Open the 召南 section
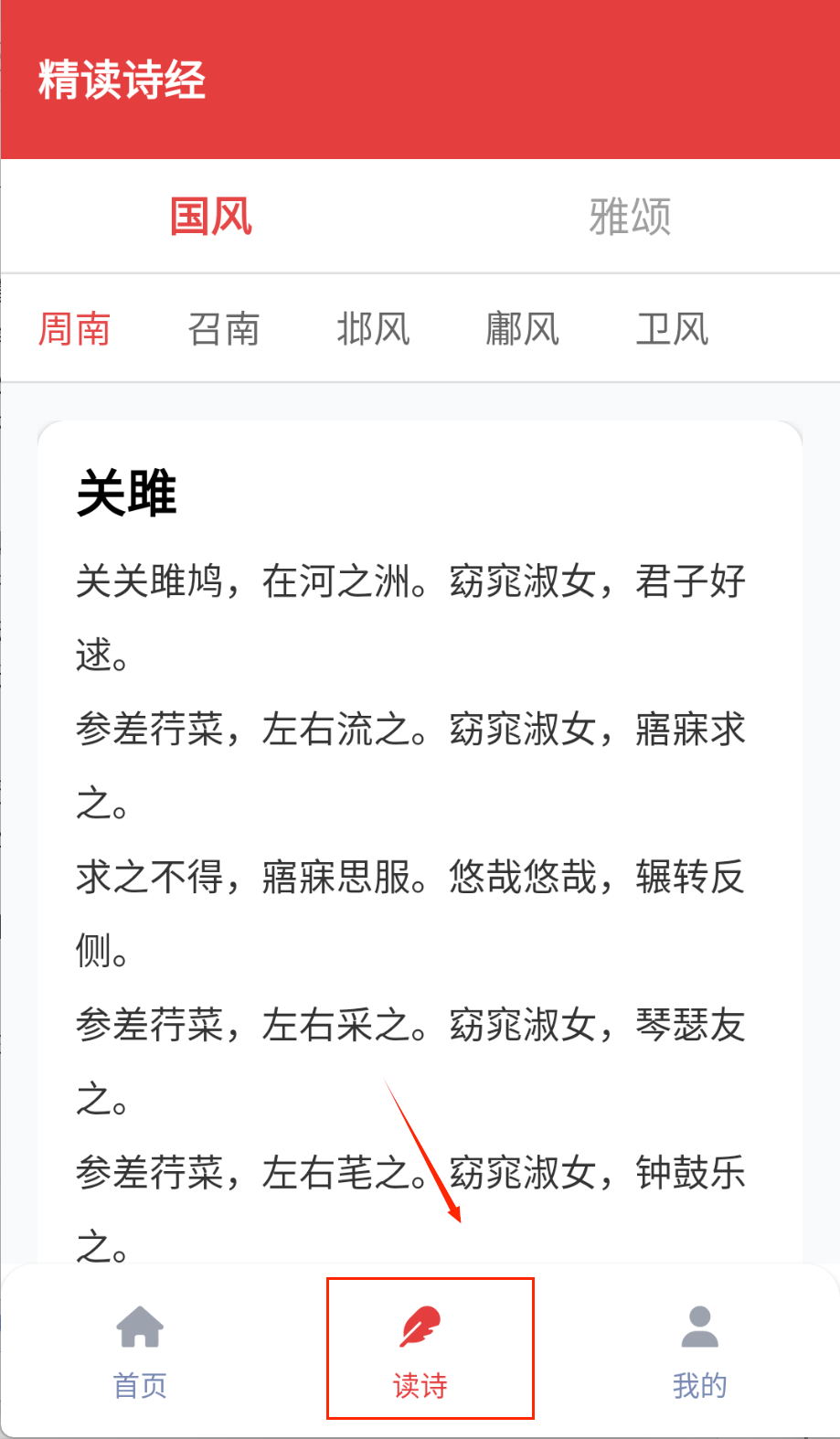The width and height of the screenshot is (840, 1439). (x=225, y=329)
